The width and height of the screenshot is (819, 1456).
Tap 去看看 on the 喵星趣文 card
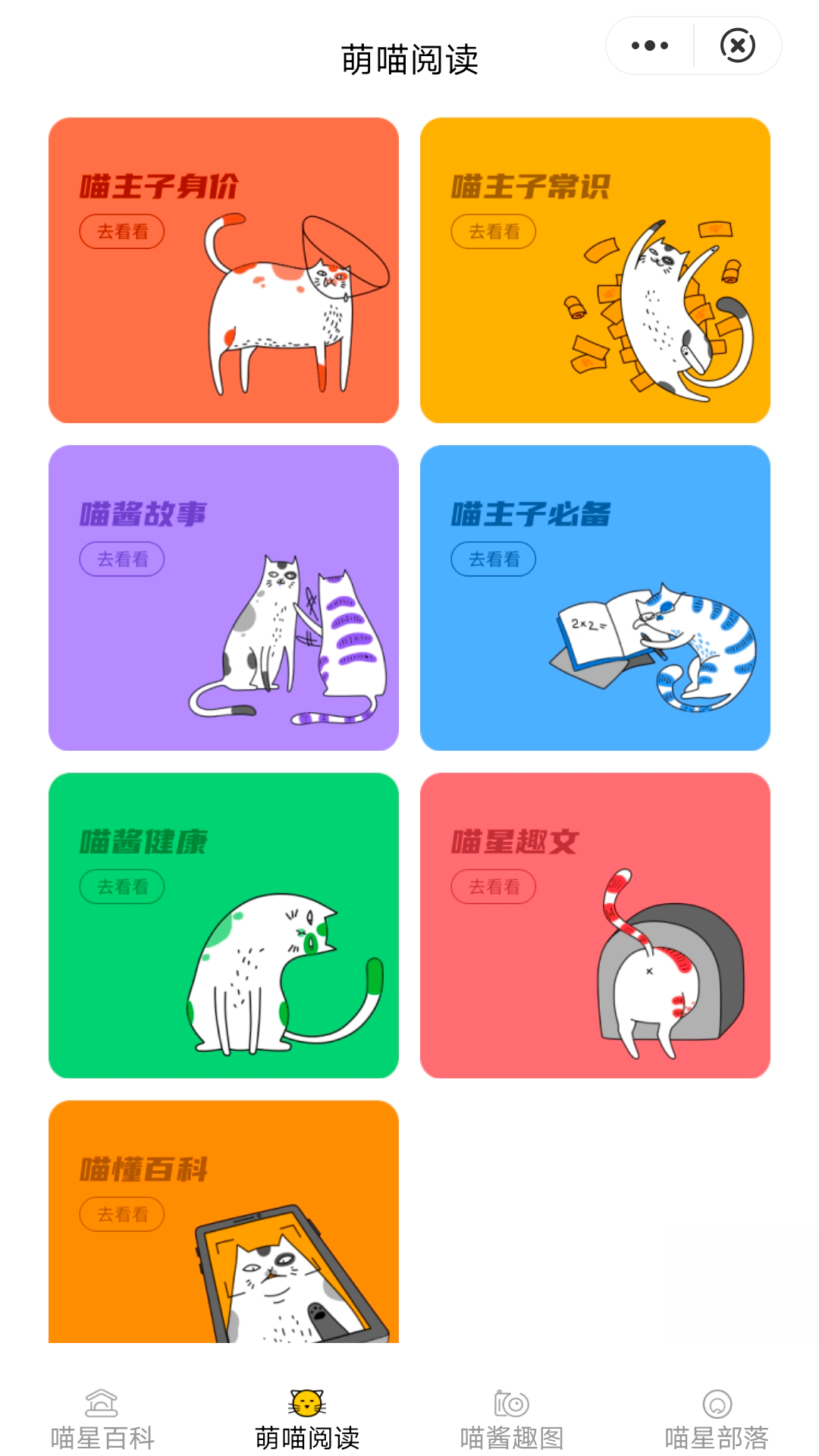494,886
